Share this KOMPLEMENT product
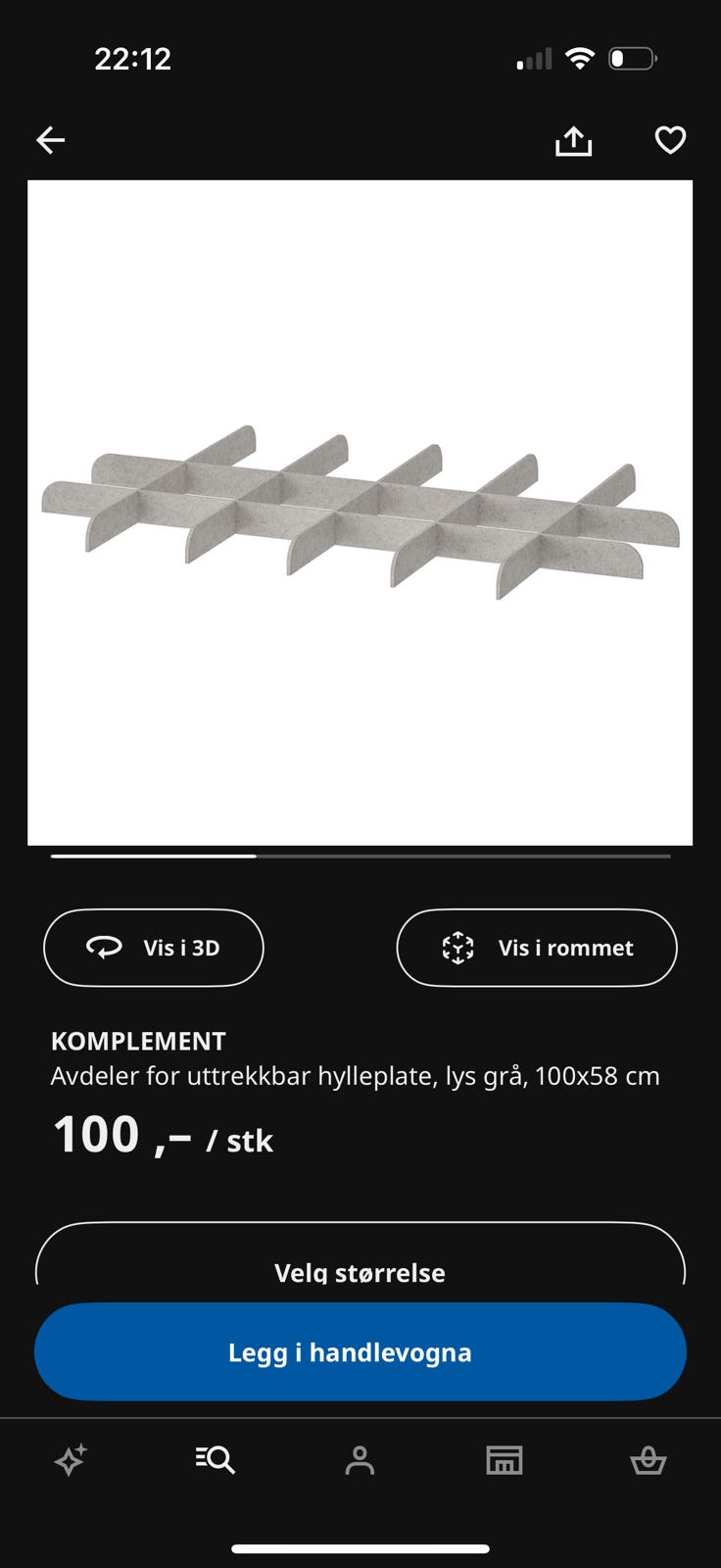 (573, 140)
